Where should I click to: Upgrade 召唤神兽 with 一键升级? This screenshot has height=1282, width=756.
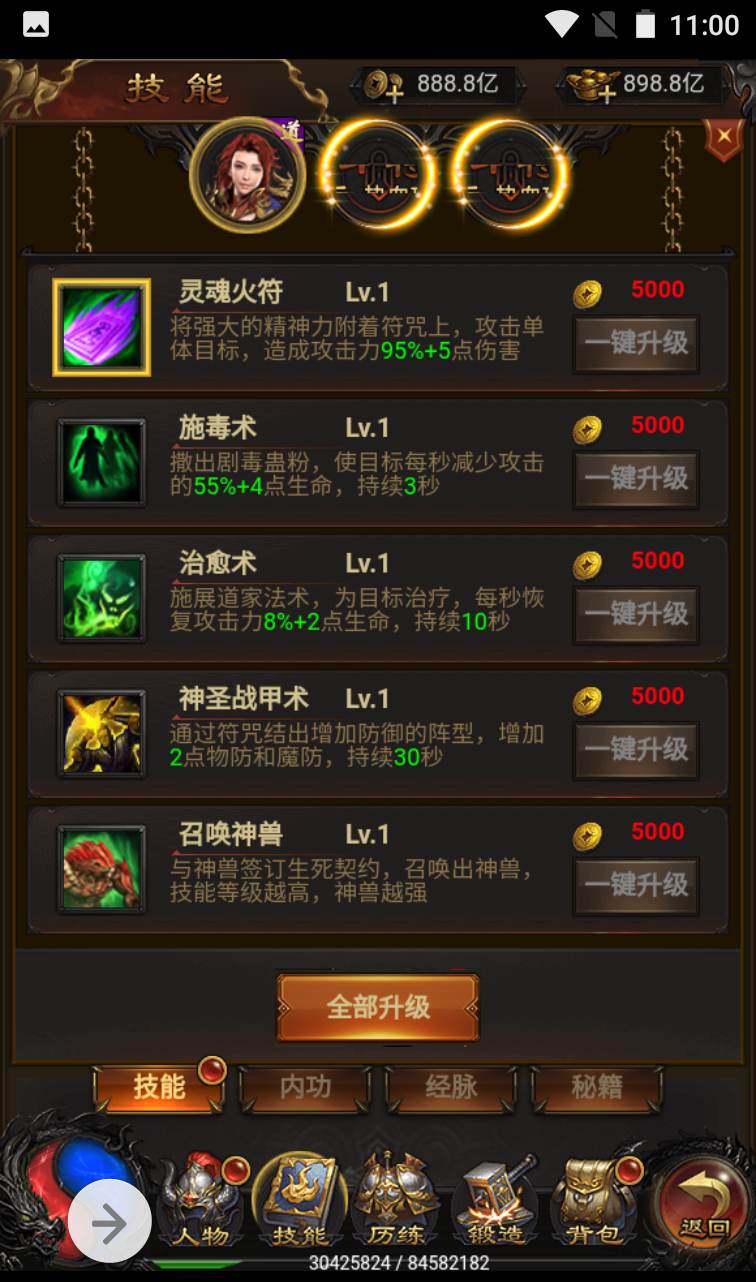click(x=636, y=885)
